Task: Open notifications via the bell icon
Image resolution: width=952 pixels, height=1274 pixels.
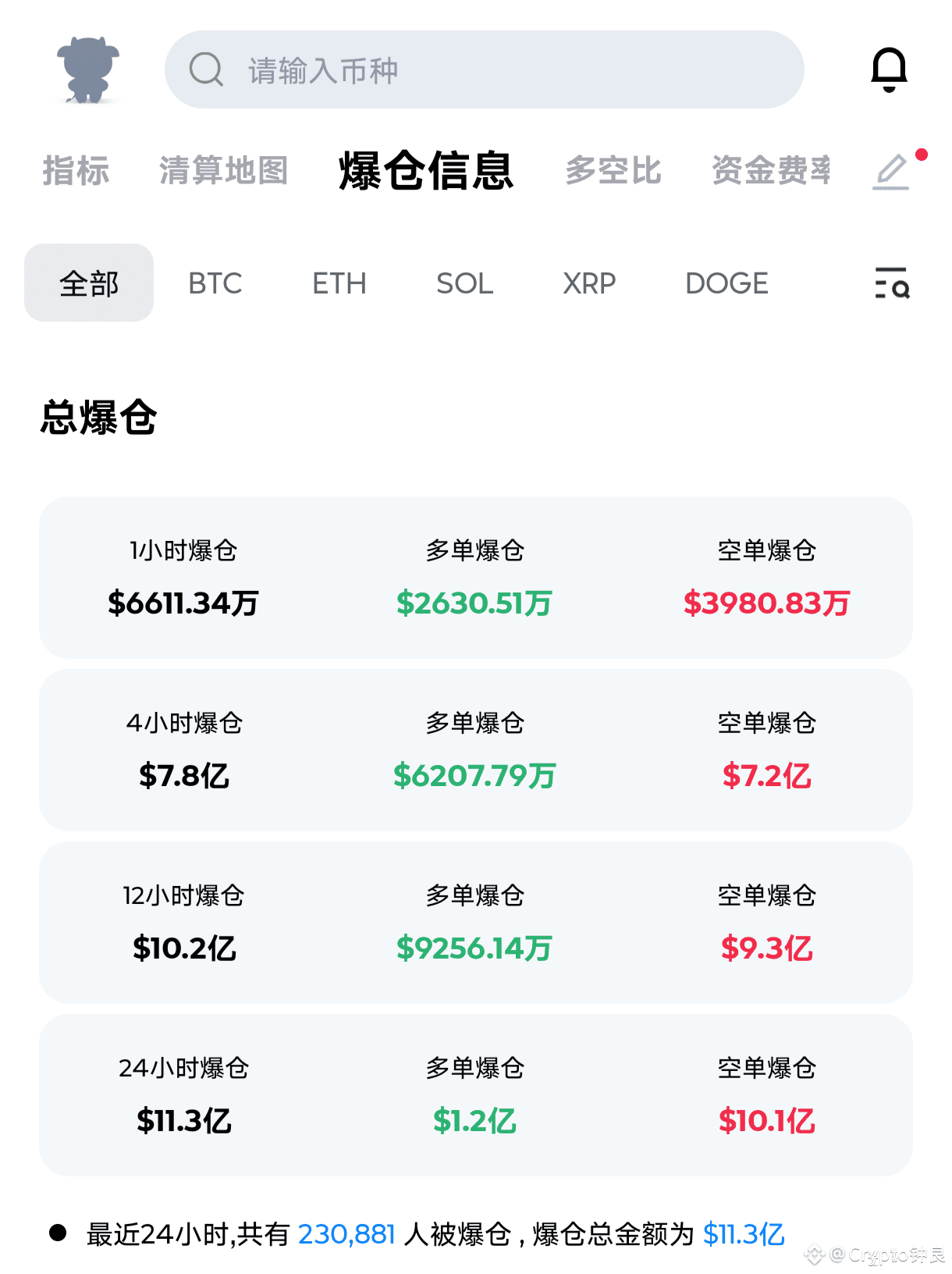Action: pyautogui.click(x=890, y=69)
